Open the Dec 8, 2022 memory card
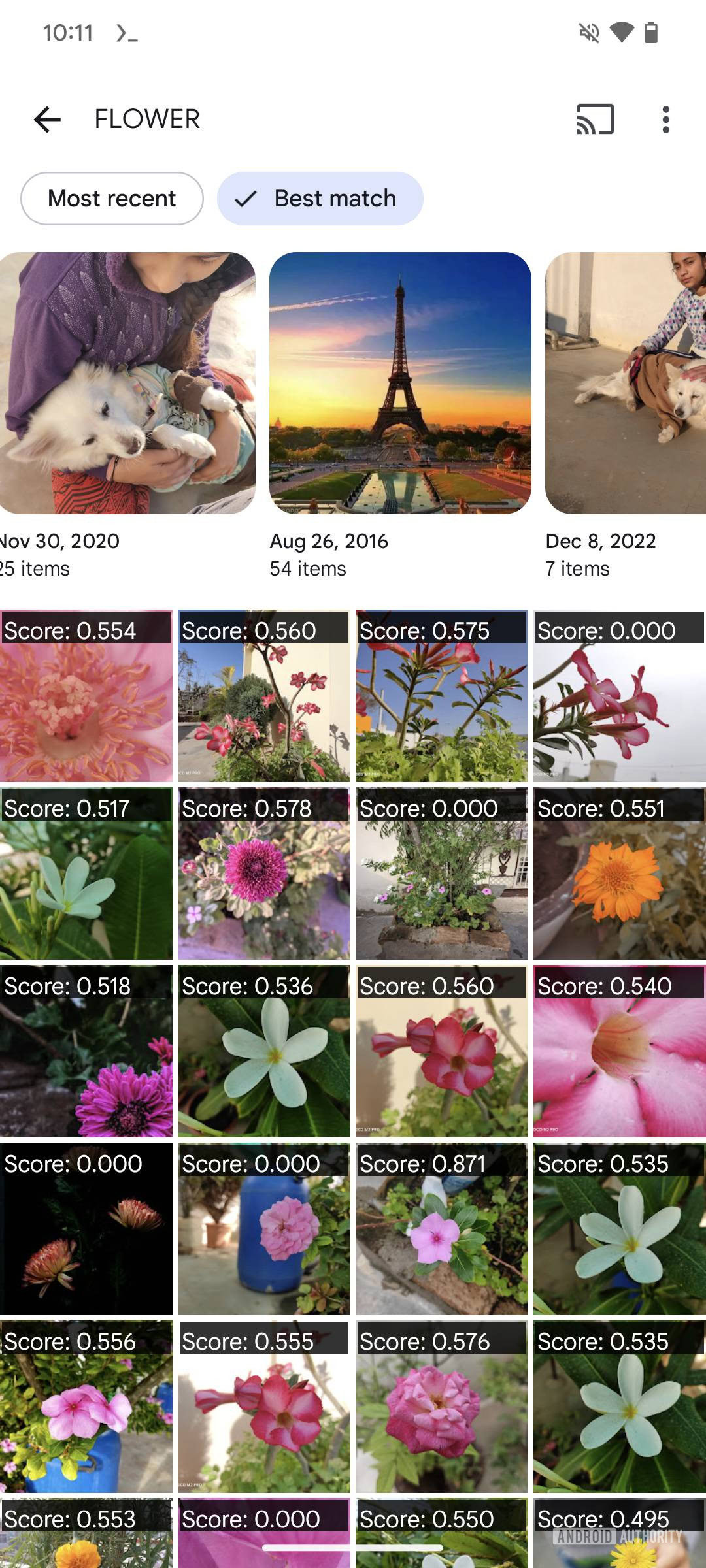 coord(626,383)
